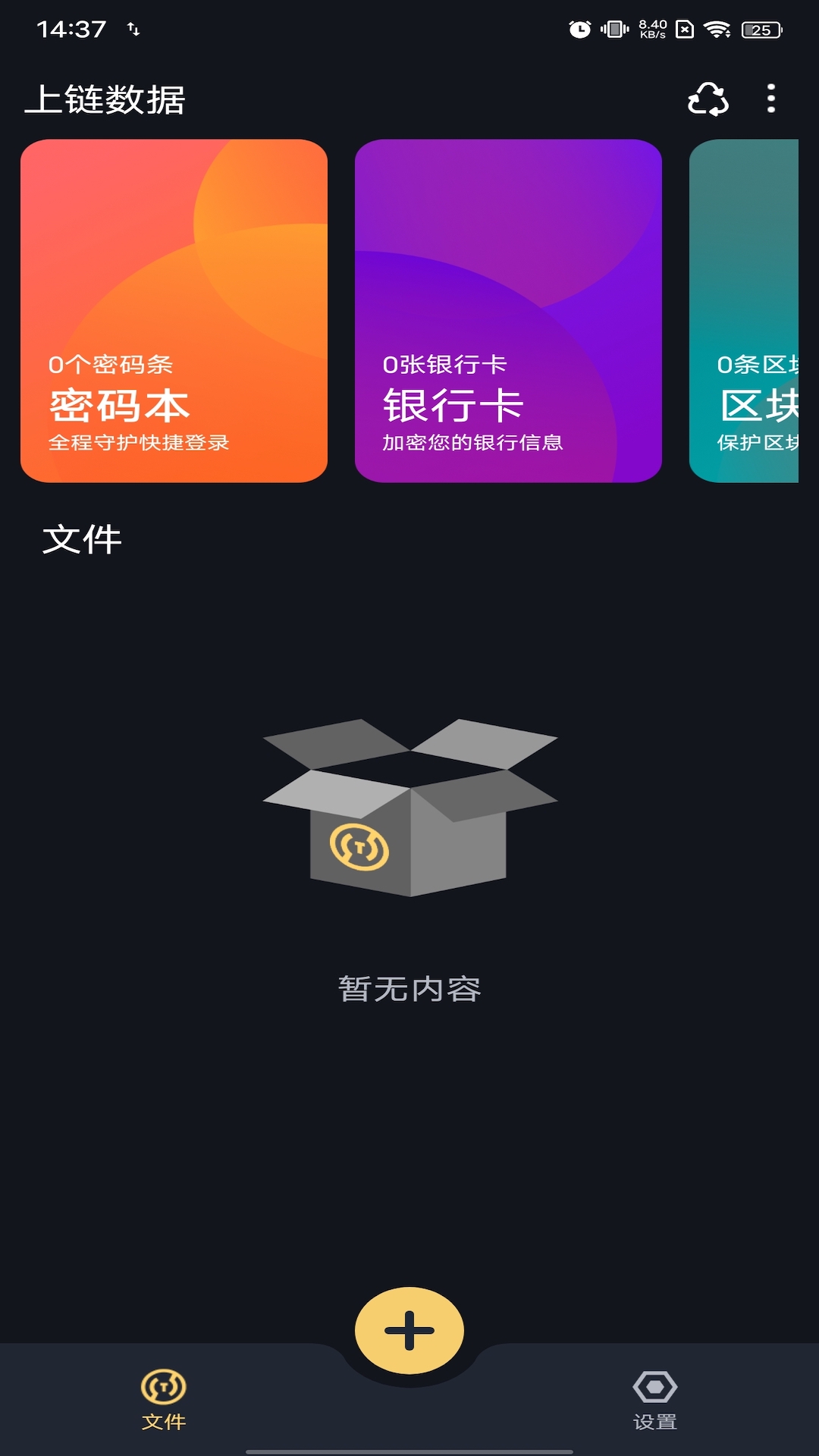The width and height of the screenshot is (819, 1456).
Task: Click the 暂无内容 empty state text
Action: tap(409, 987)
